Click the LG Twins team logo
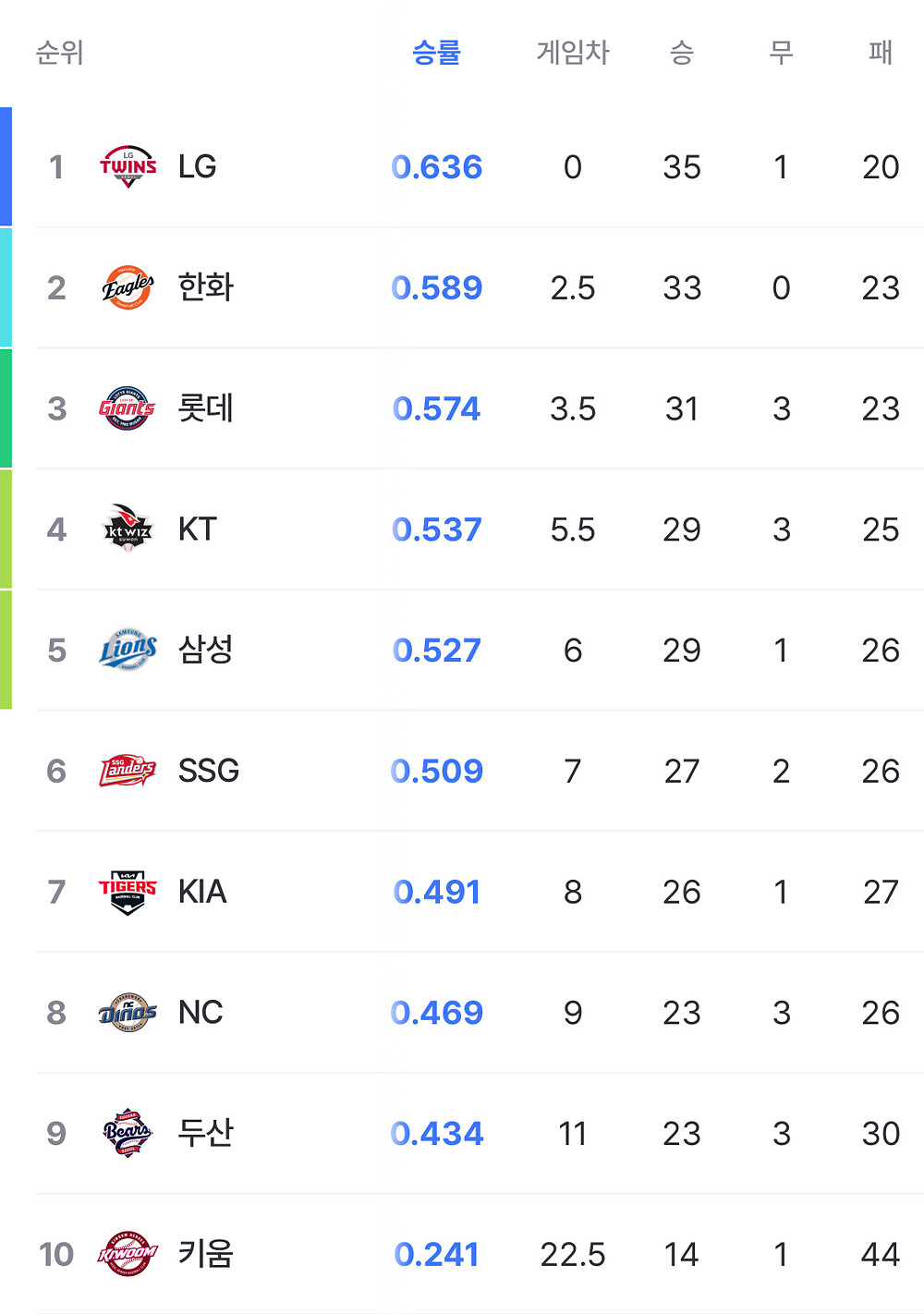The image size is (924, 1314). tap(127, 166)
